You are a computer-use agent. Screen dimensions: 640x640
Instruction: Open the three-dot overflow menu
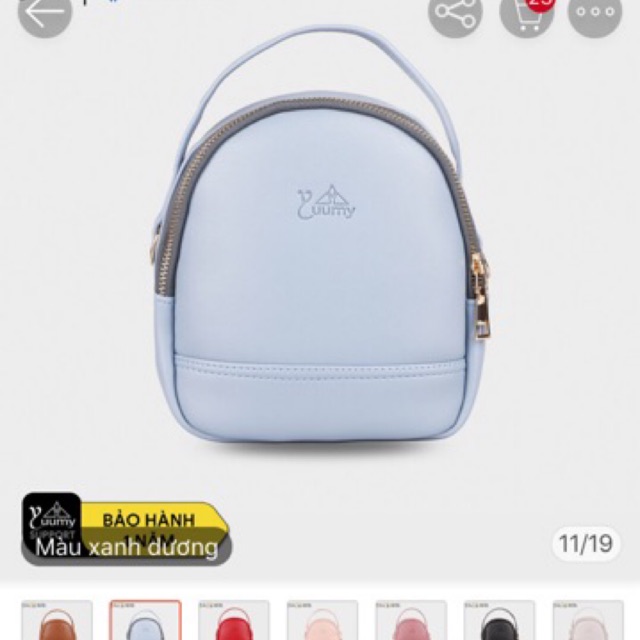point(596,12)
